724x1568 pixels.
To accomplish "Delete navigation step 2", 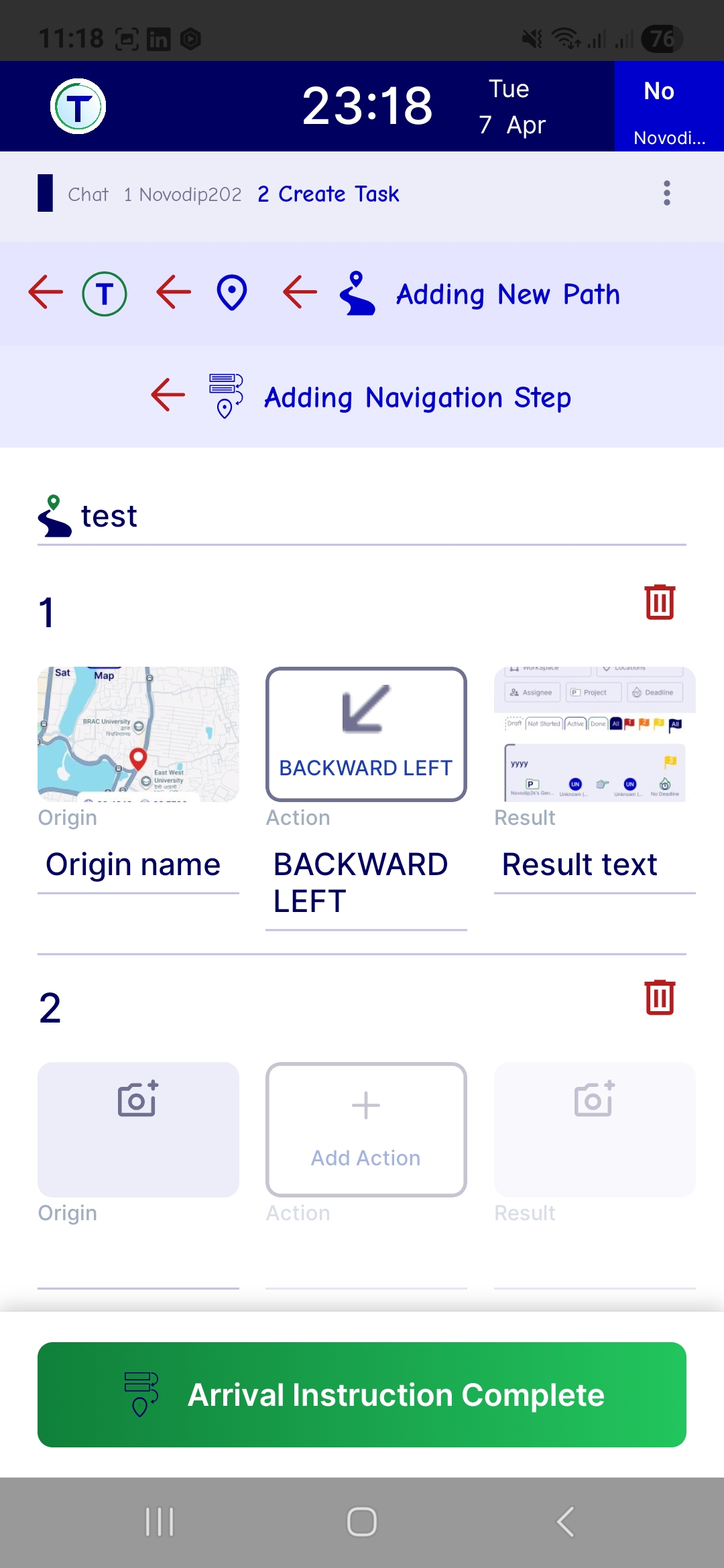I will click(660, 997).
